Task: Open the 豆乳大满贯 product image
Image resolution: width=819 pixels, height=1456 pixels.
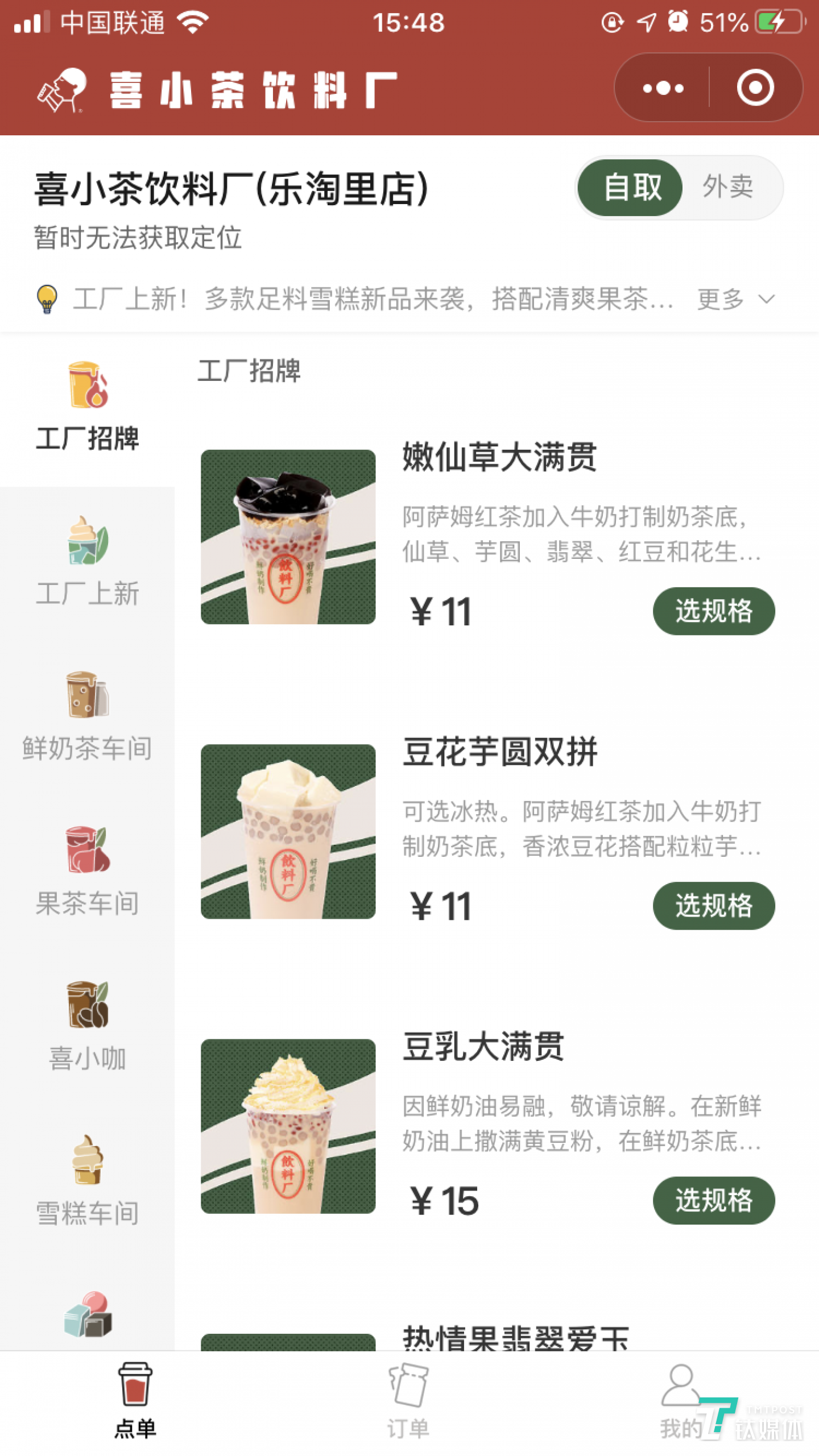Action: 288,1126
